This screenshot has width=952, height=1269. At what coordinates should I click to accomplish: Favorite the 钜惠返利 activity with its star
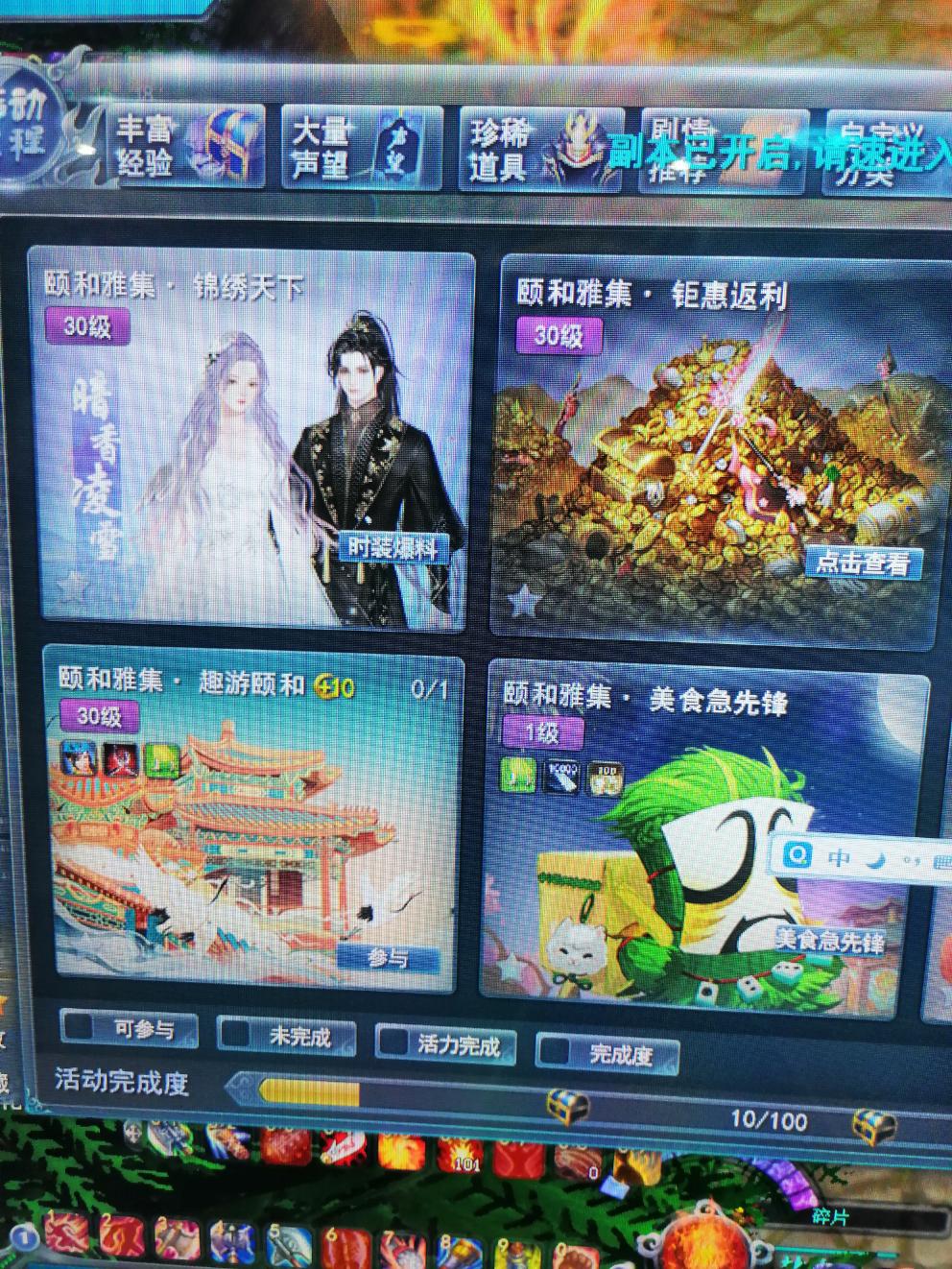(x=524, y=601)
